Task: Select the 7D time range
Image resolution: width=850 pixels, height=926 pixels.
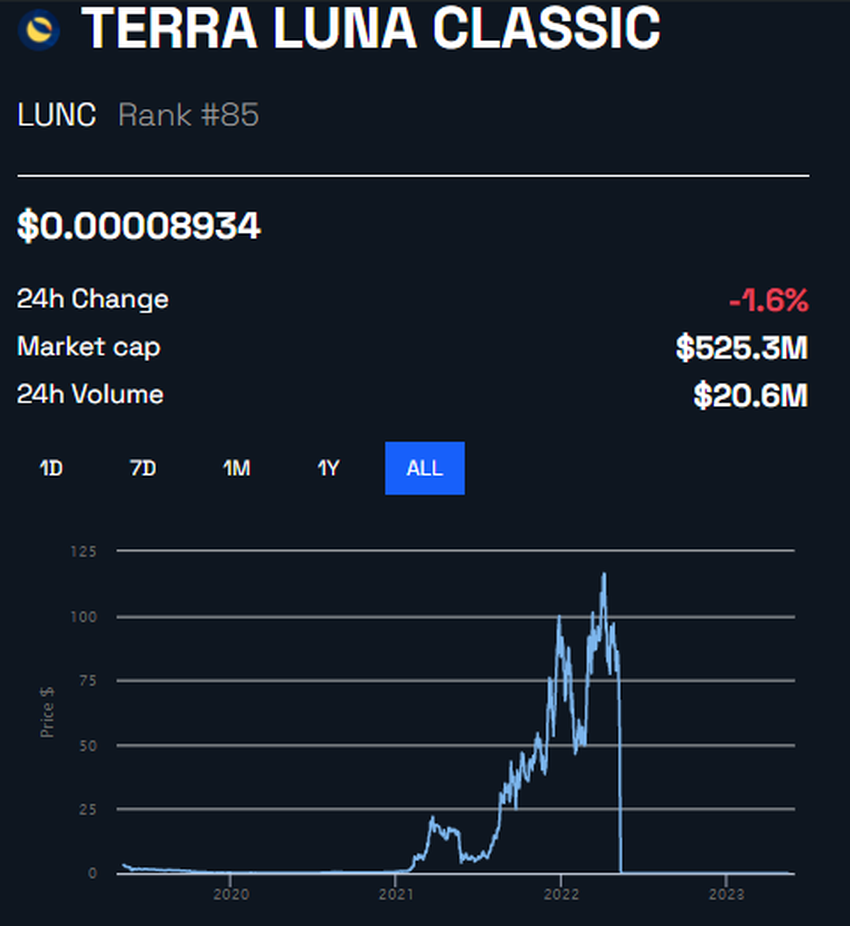Action: (143, 468)
